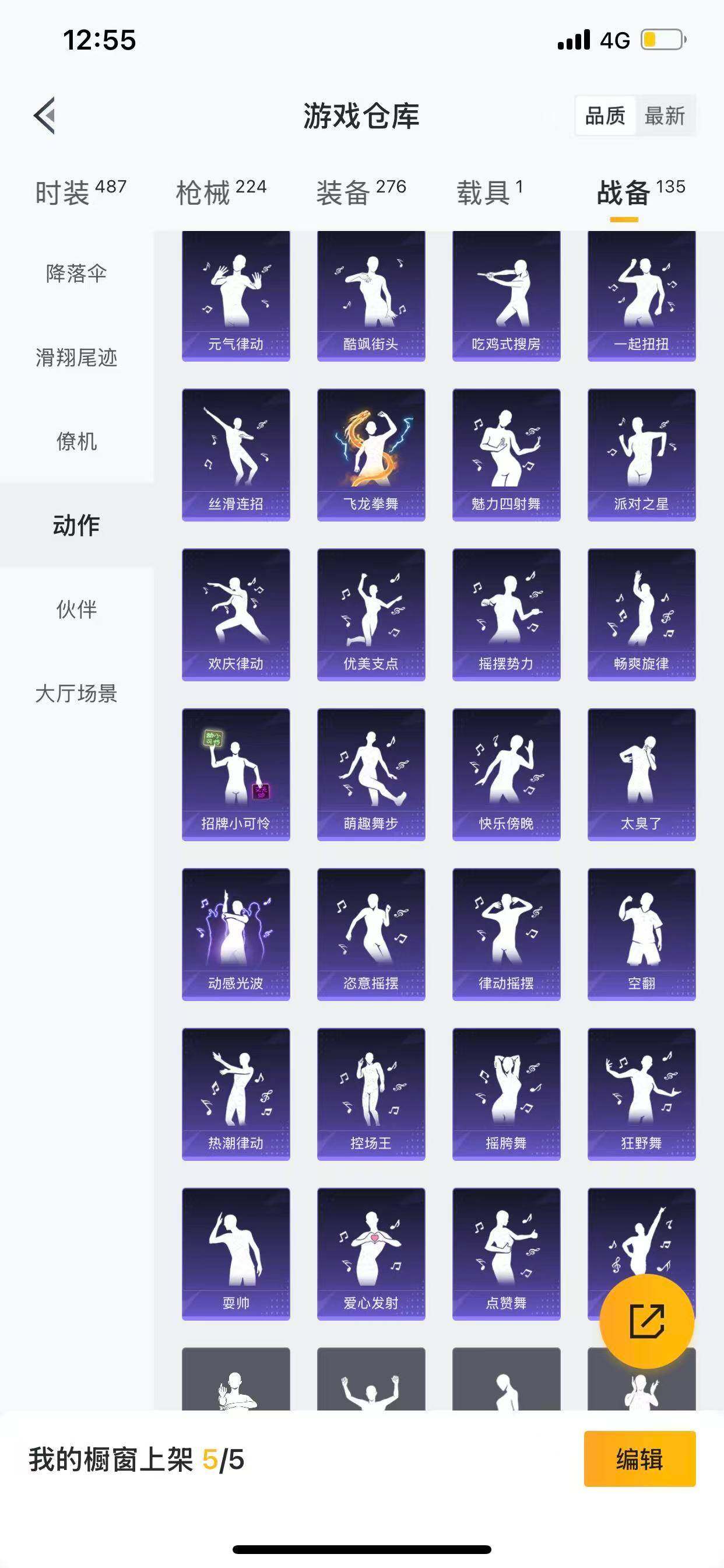This screenshot has width=724, height=1568.
Task: Tap the back arrow to exit warehouse
Action: click(x=44, y=116)
